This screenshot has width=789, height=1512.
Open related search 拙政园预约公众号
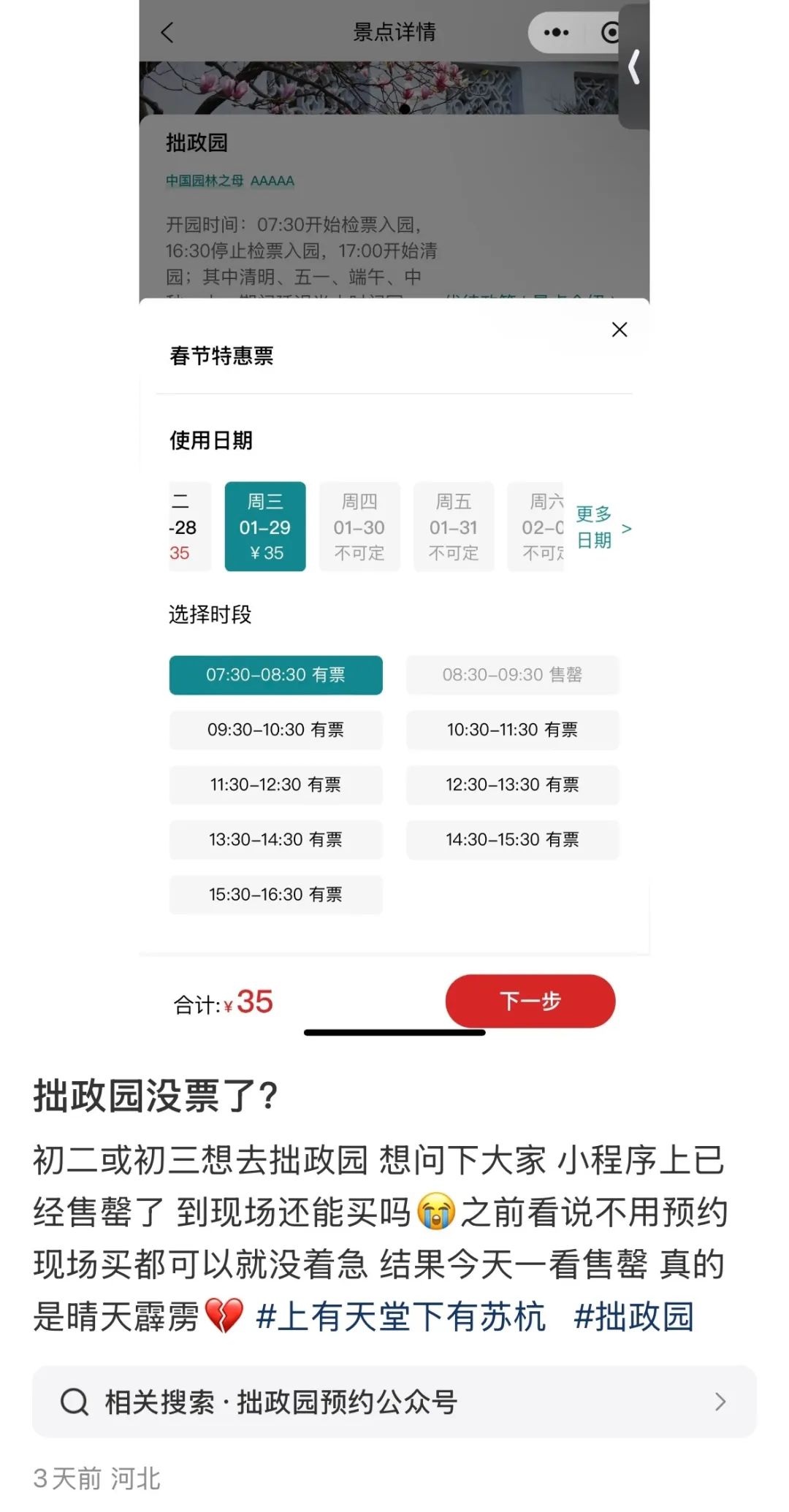point(394,1402)
